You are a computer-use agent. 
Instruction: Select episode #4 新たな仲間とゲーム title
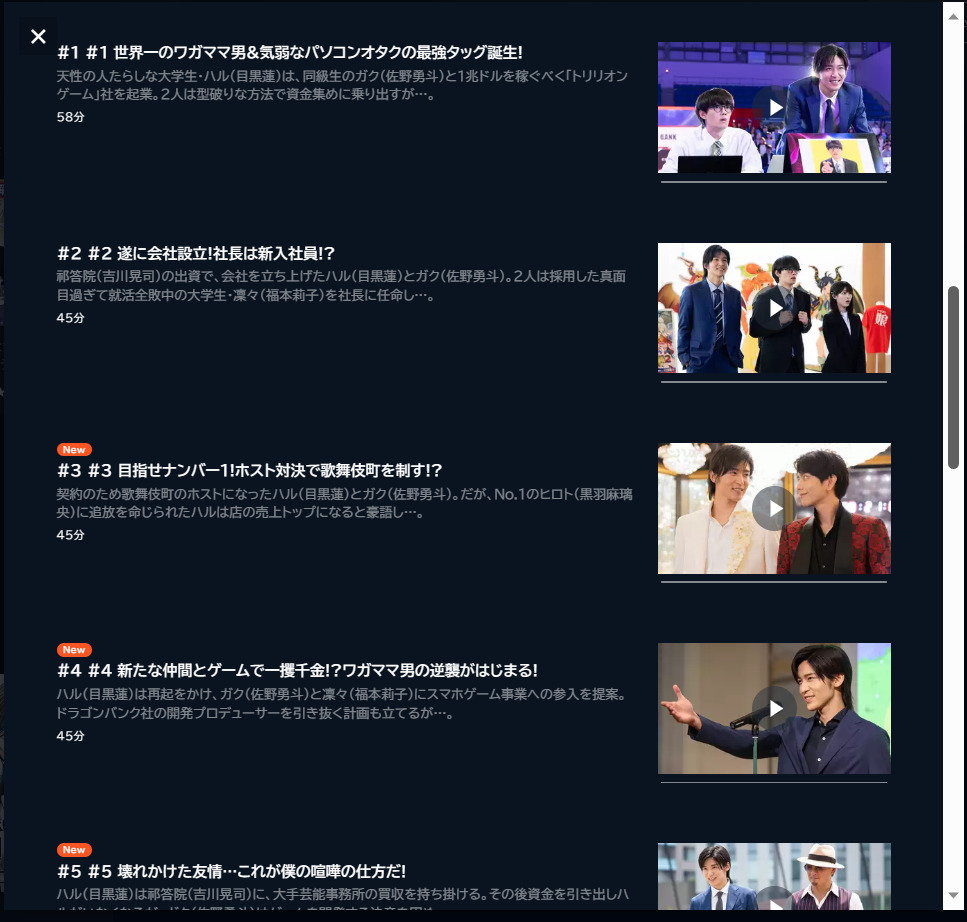pyautogui.click(x=298, y=670)
